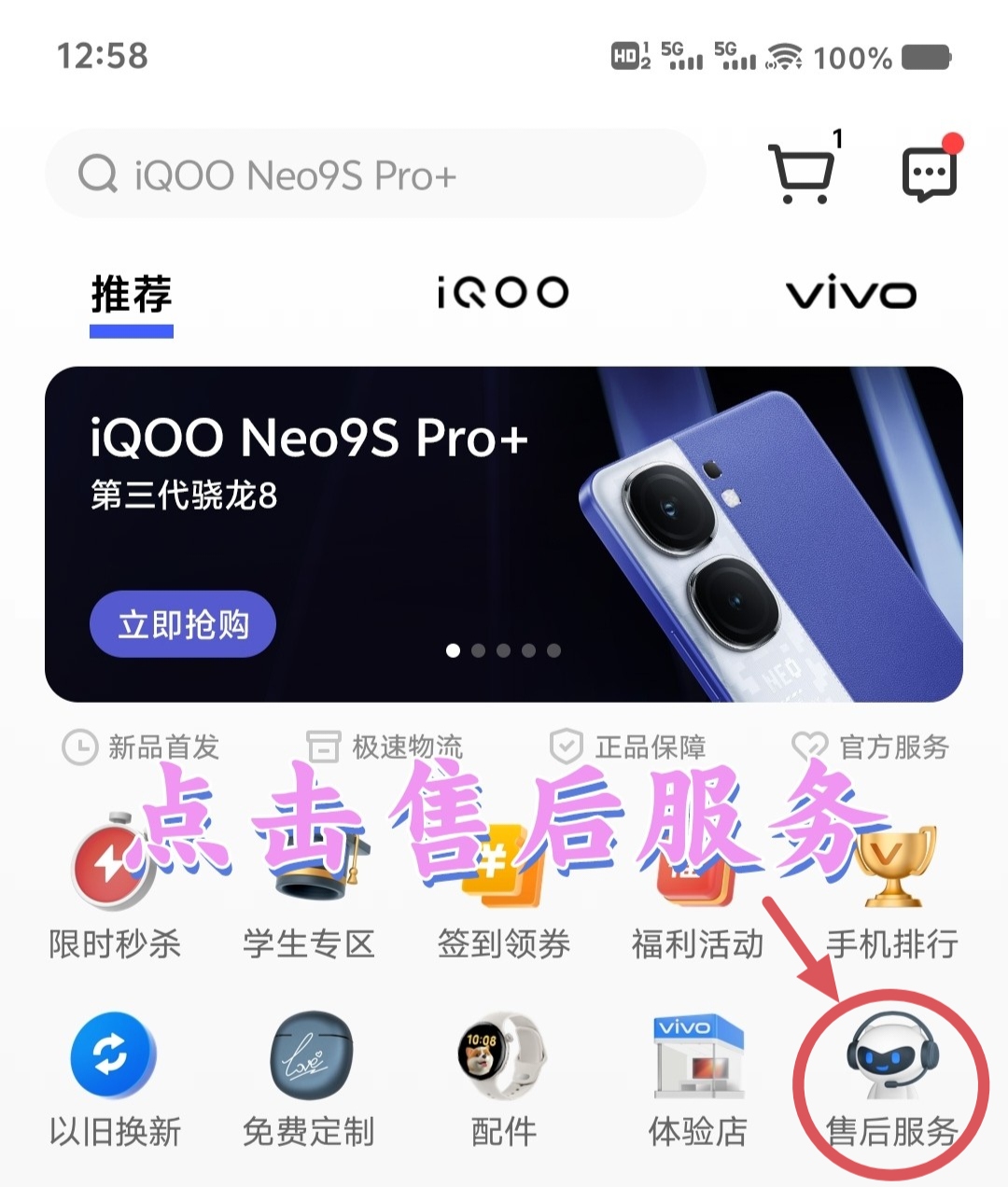Image resolution: width=1008 pixels, height=1187 pixels.
Task: Switch to the iQOO tab
Action: [x=503, y=293]
